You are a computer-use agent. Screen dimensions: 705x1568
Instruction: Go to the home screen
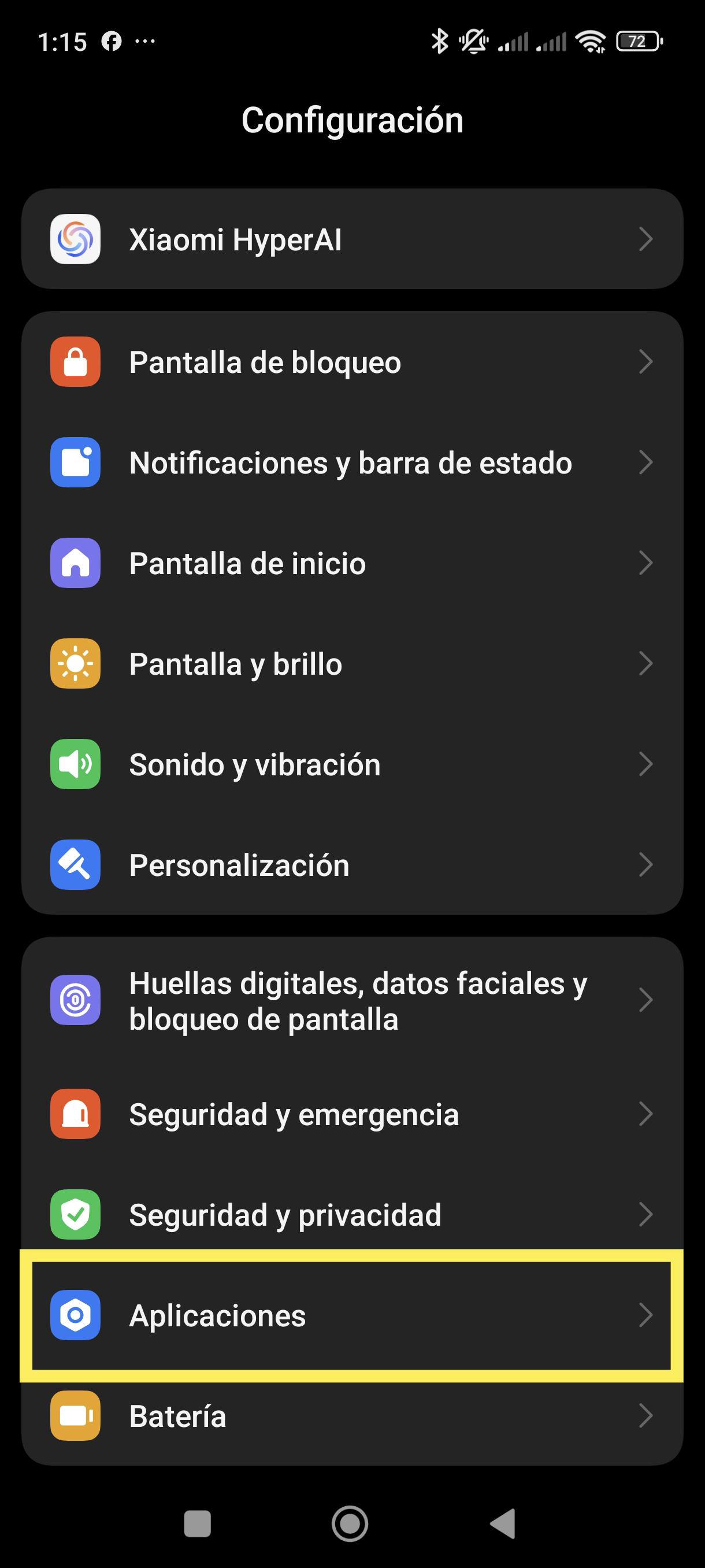pyautogui.click(x=350, y=1523)
